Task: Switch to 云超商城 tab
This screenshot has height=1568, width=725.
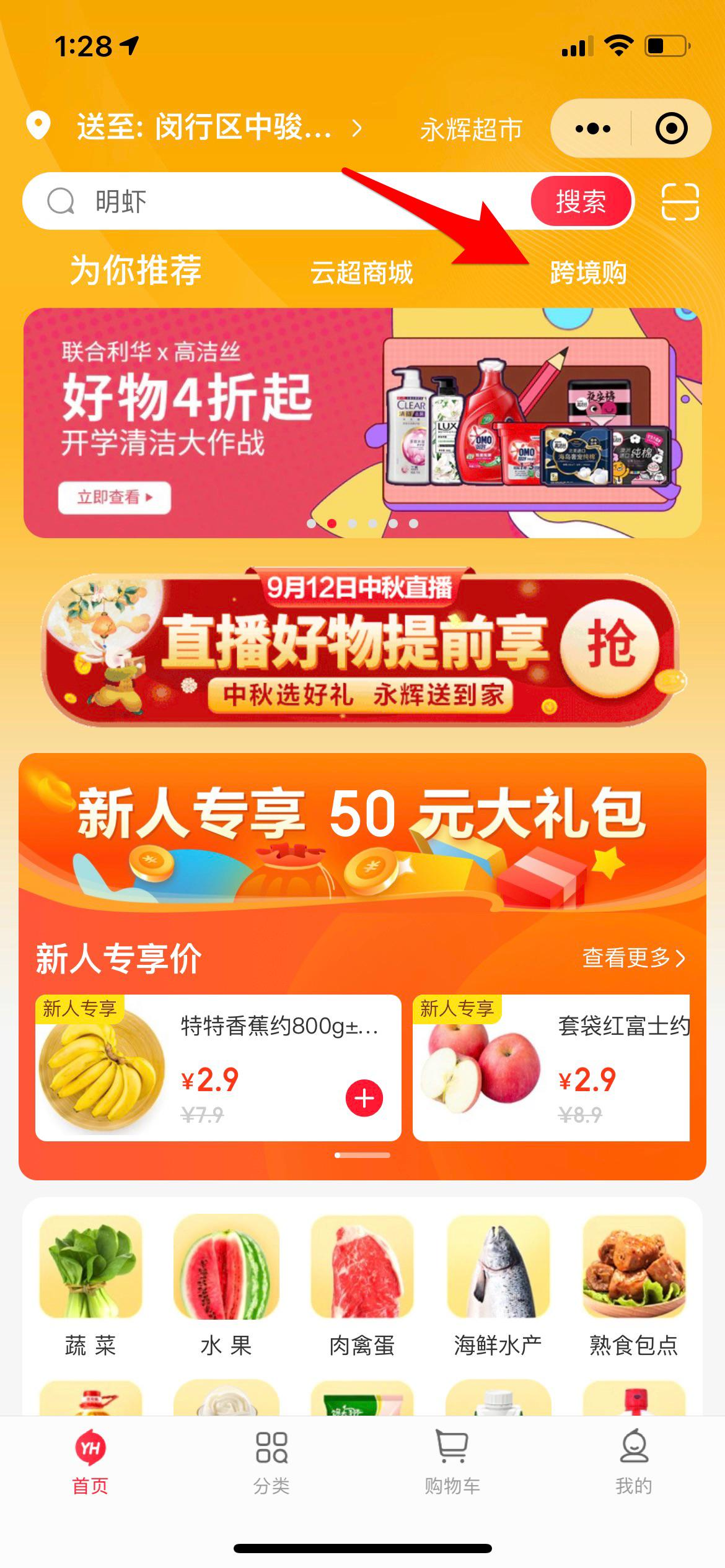Action: click(361, 272)
